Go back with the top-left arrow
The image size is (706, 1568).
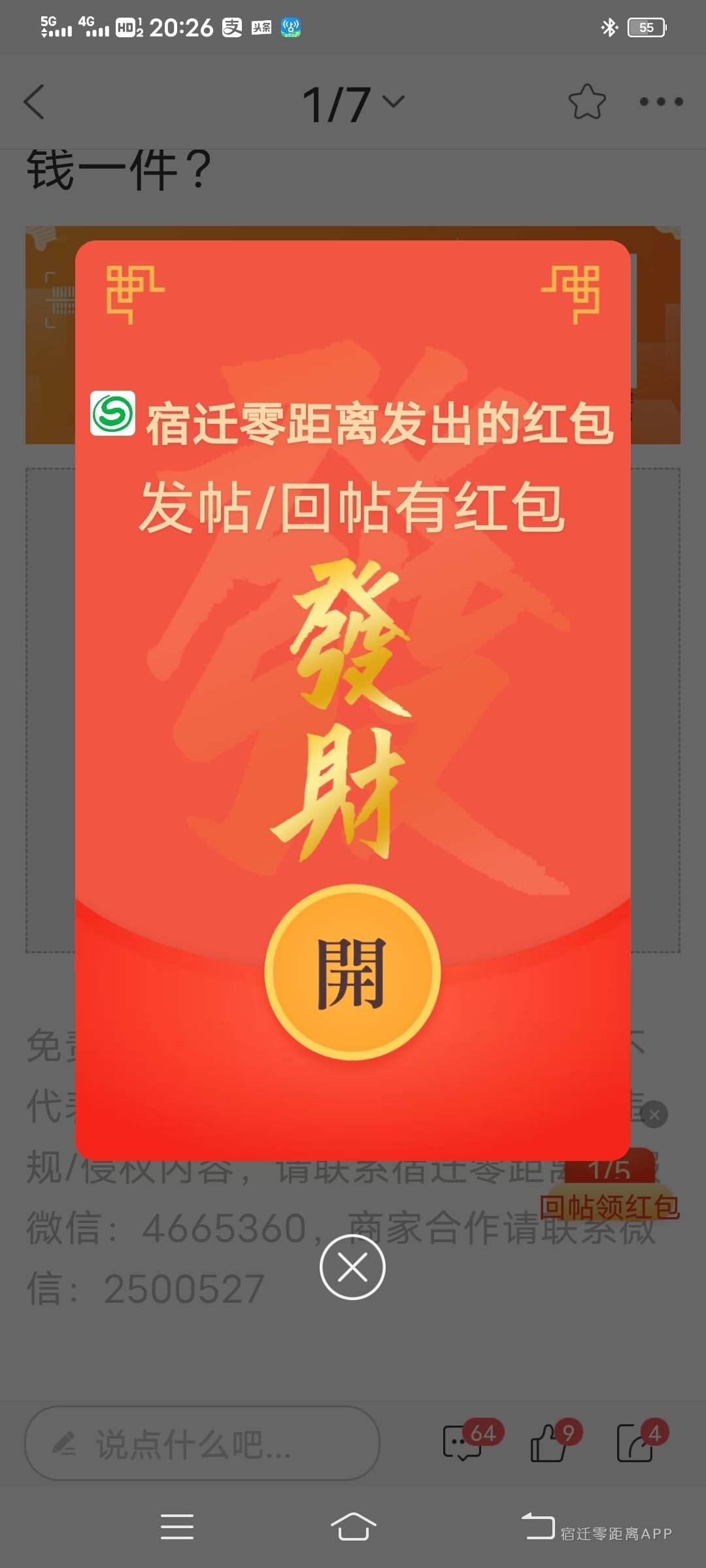coord(35,102)
